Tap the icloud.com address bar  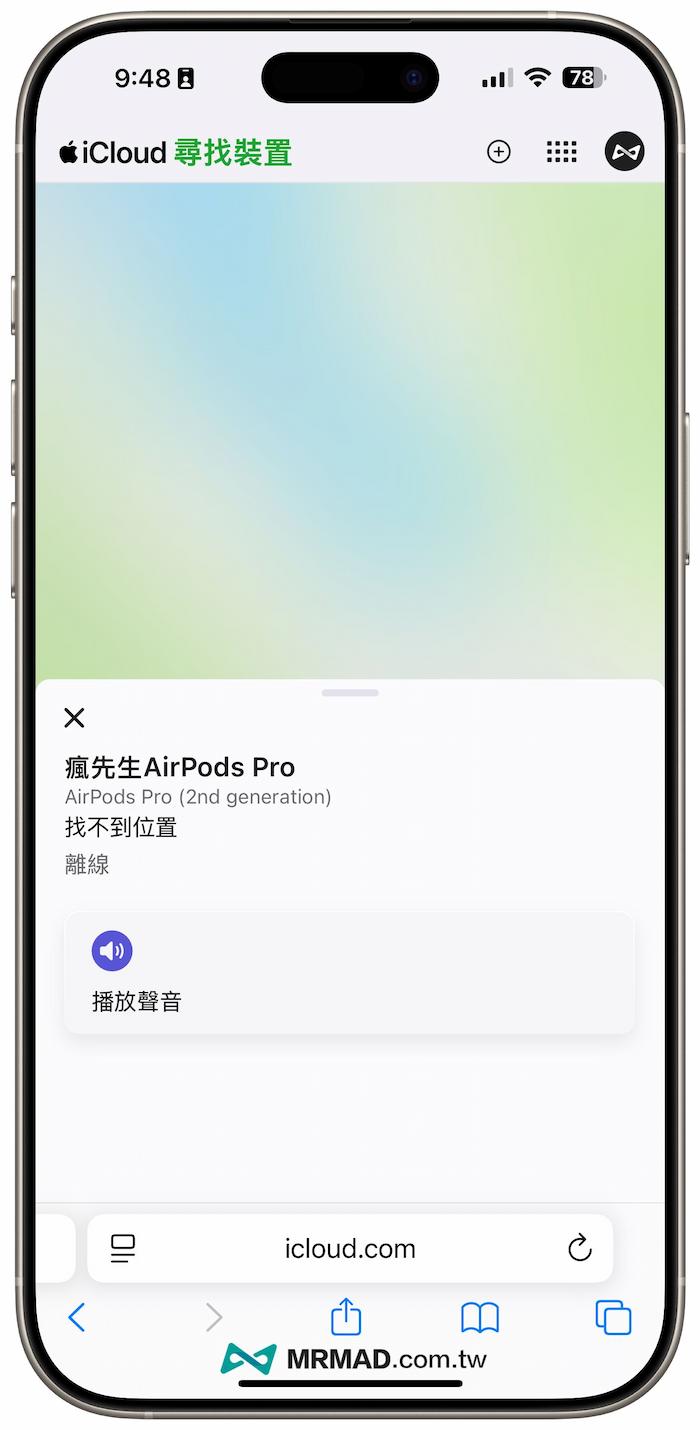coord(350,1248)
